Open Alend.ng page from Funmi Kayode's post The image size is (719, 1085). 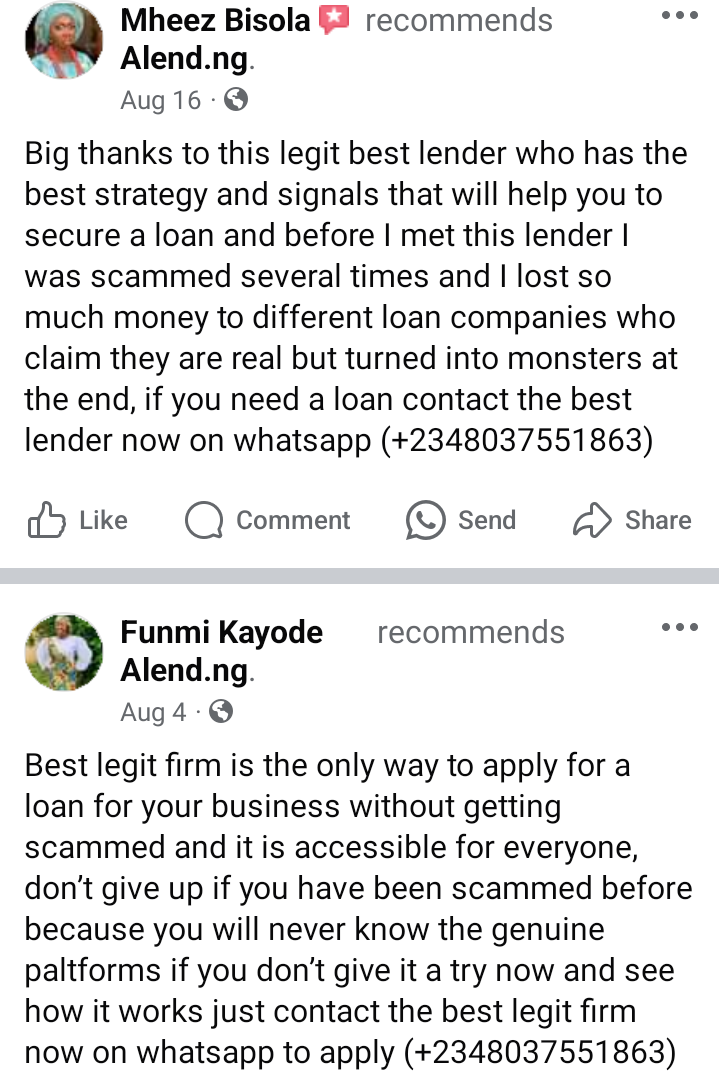(184, 670)
